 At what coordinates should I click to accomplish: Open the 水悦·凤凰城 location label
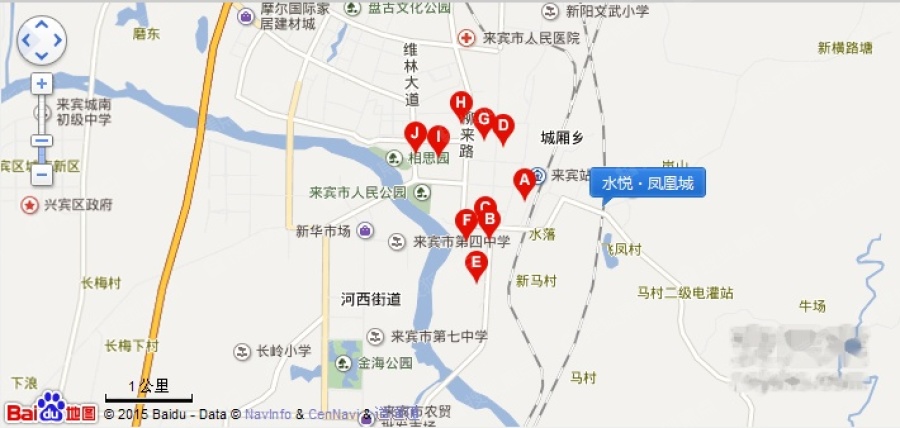coord(648,183)
